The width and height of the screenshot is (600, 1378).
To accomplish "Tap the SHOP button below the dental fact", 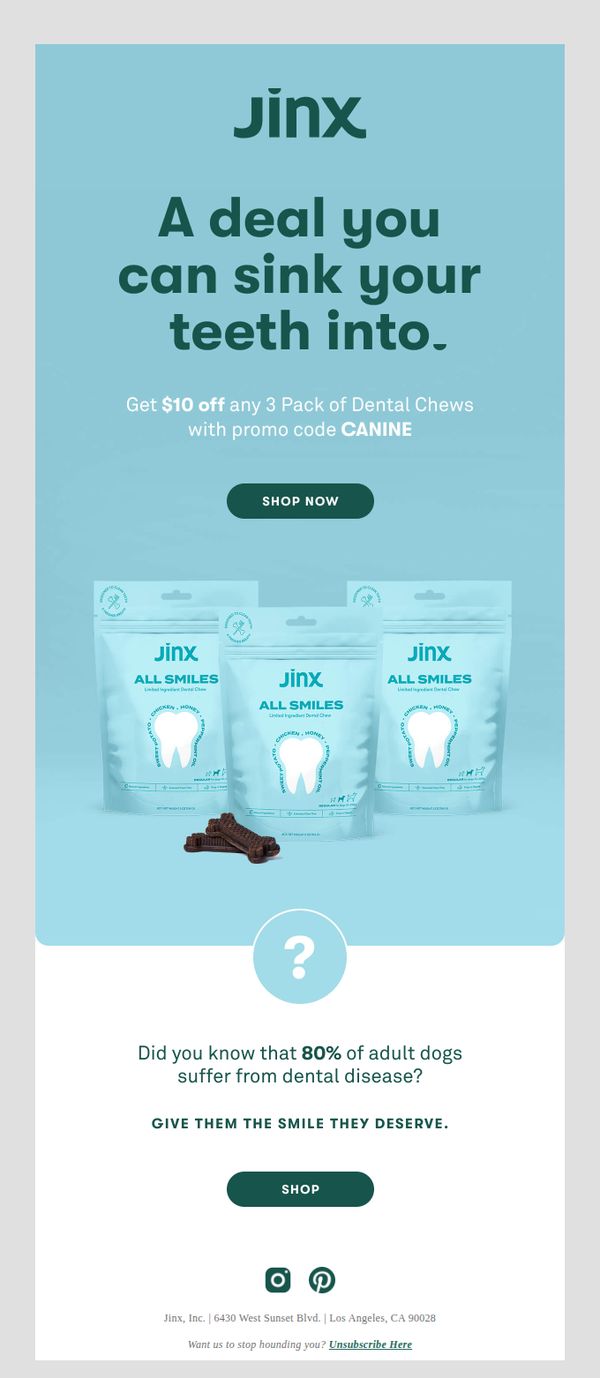I will [300, 1189].
